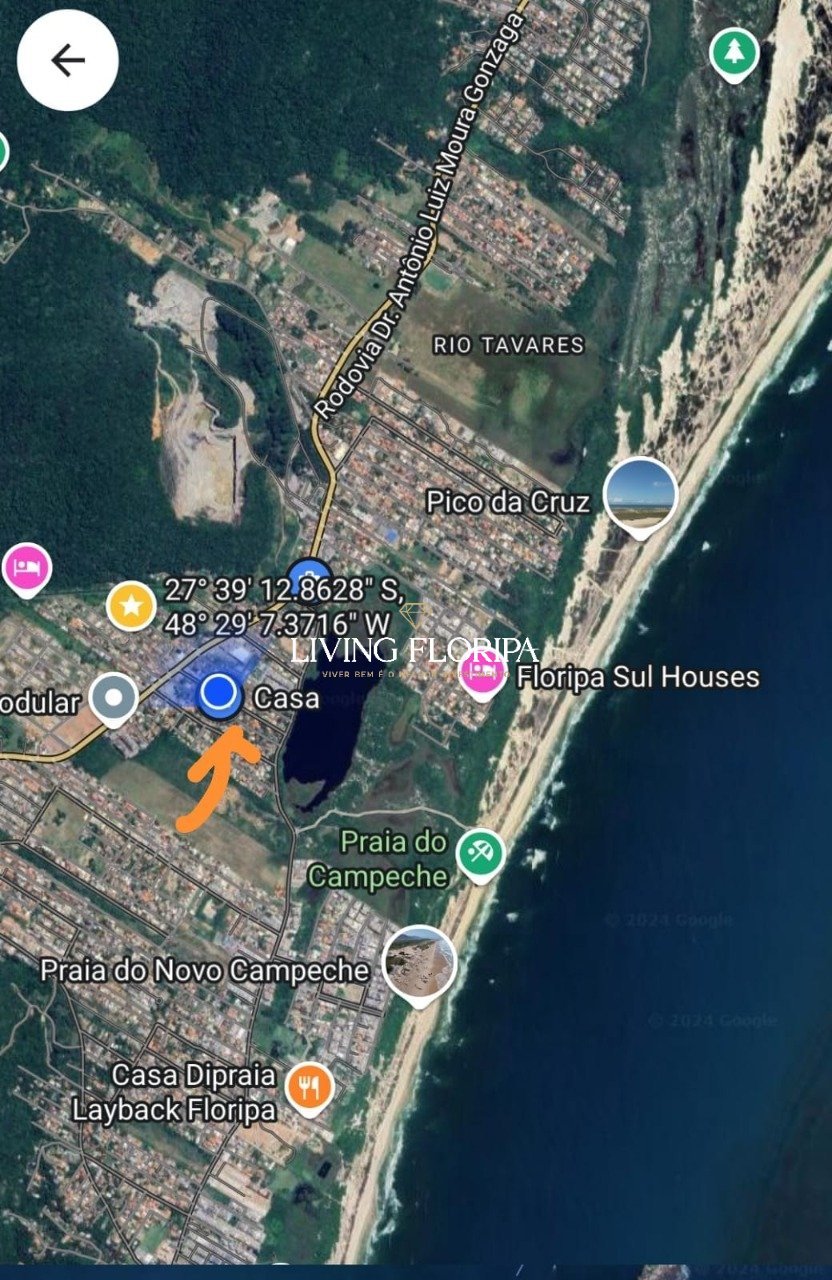Open Praia do Novo Campeche photo pin
The height and width of the screenshot is (1280, 832).
tap(420, 963)
